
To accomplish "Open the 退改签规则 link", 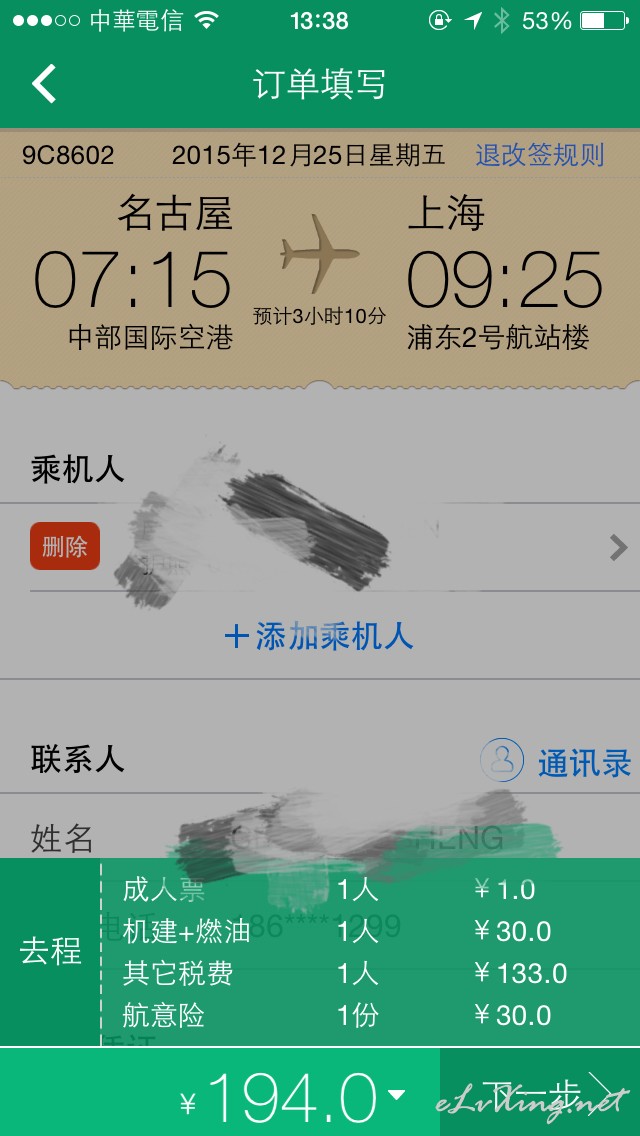I will click(x=539, y=155).
